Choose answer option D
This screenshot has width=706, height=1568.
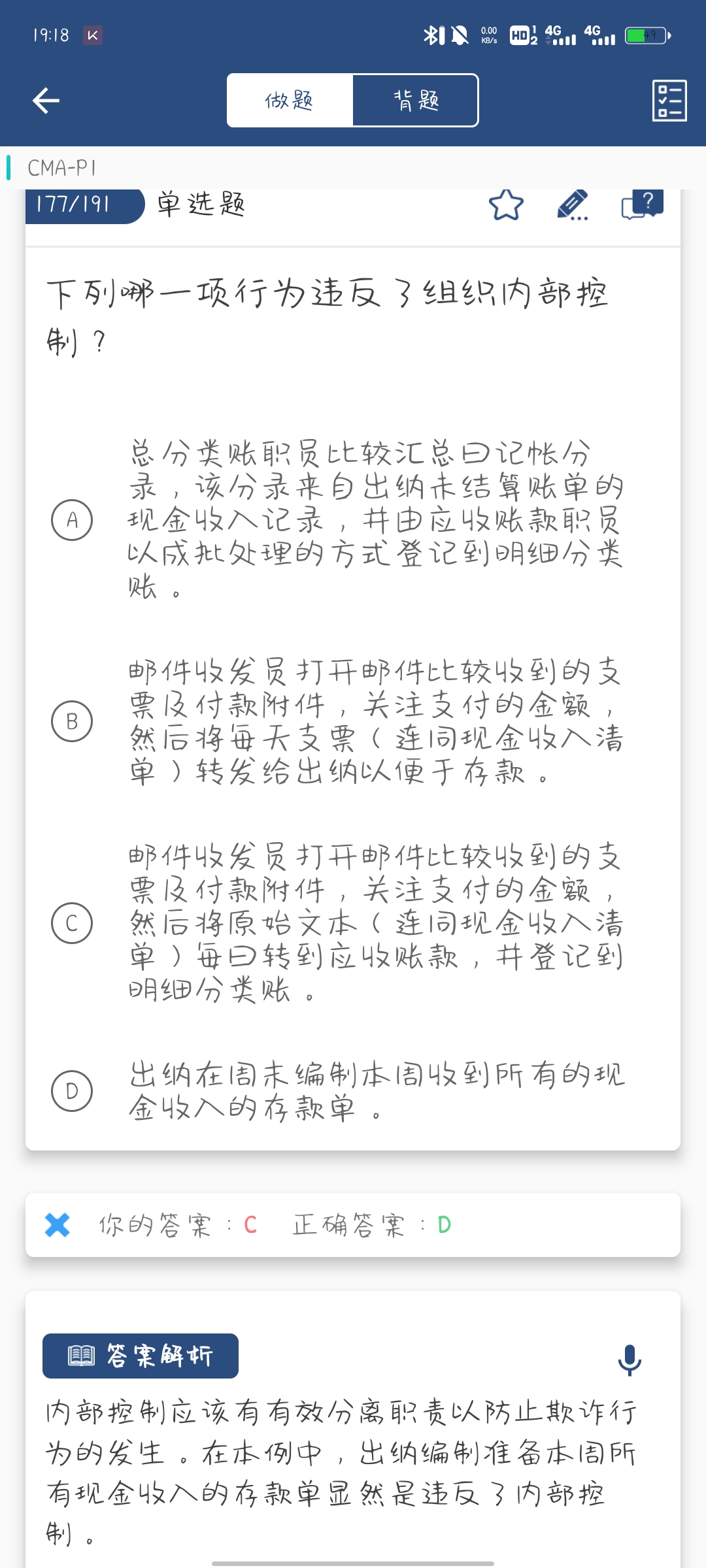[72, 1091]
